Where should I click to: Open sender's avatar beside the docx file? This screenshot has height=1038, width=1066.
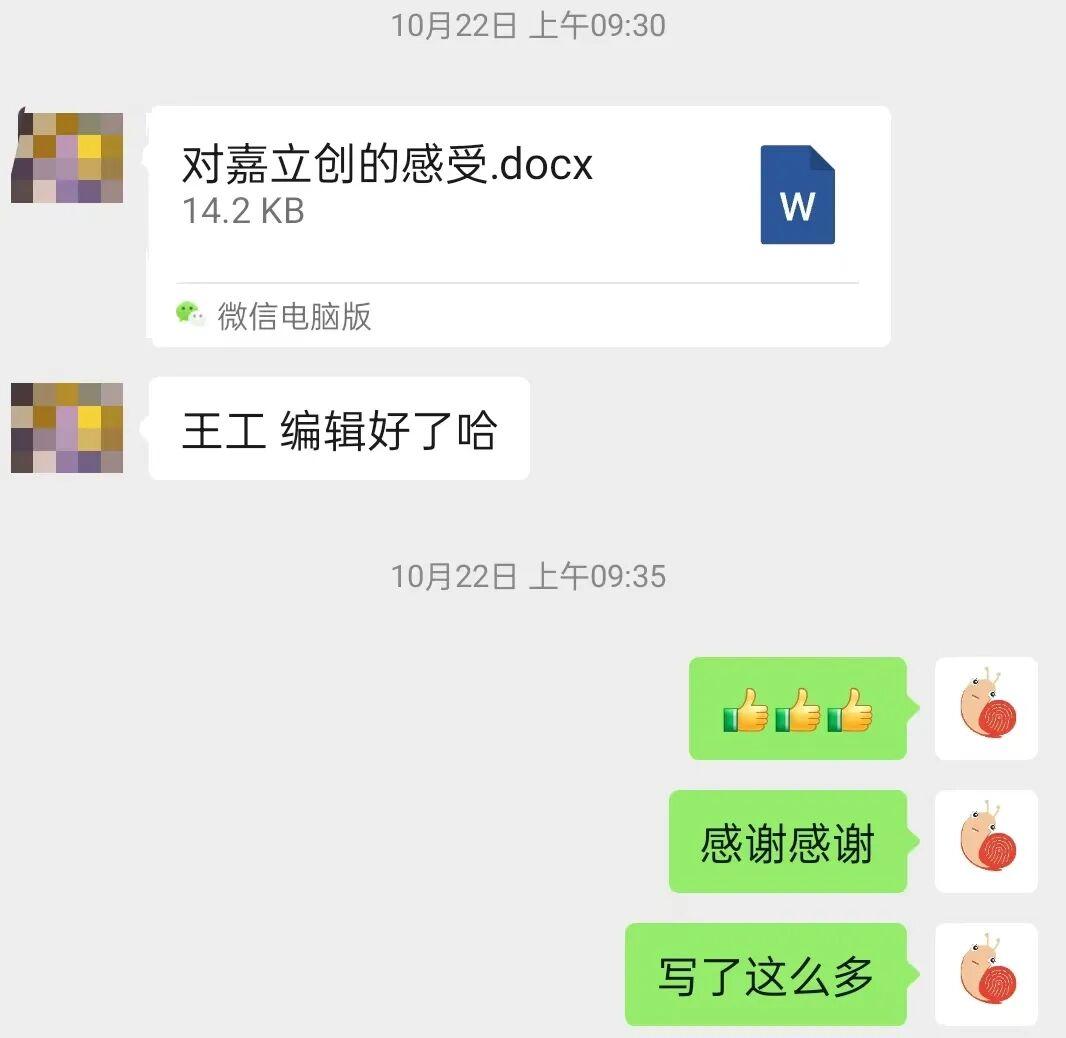pyautogui.click(x=67, y=158)
